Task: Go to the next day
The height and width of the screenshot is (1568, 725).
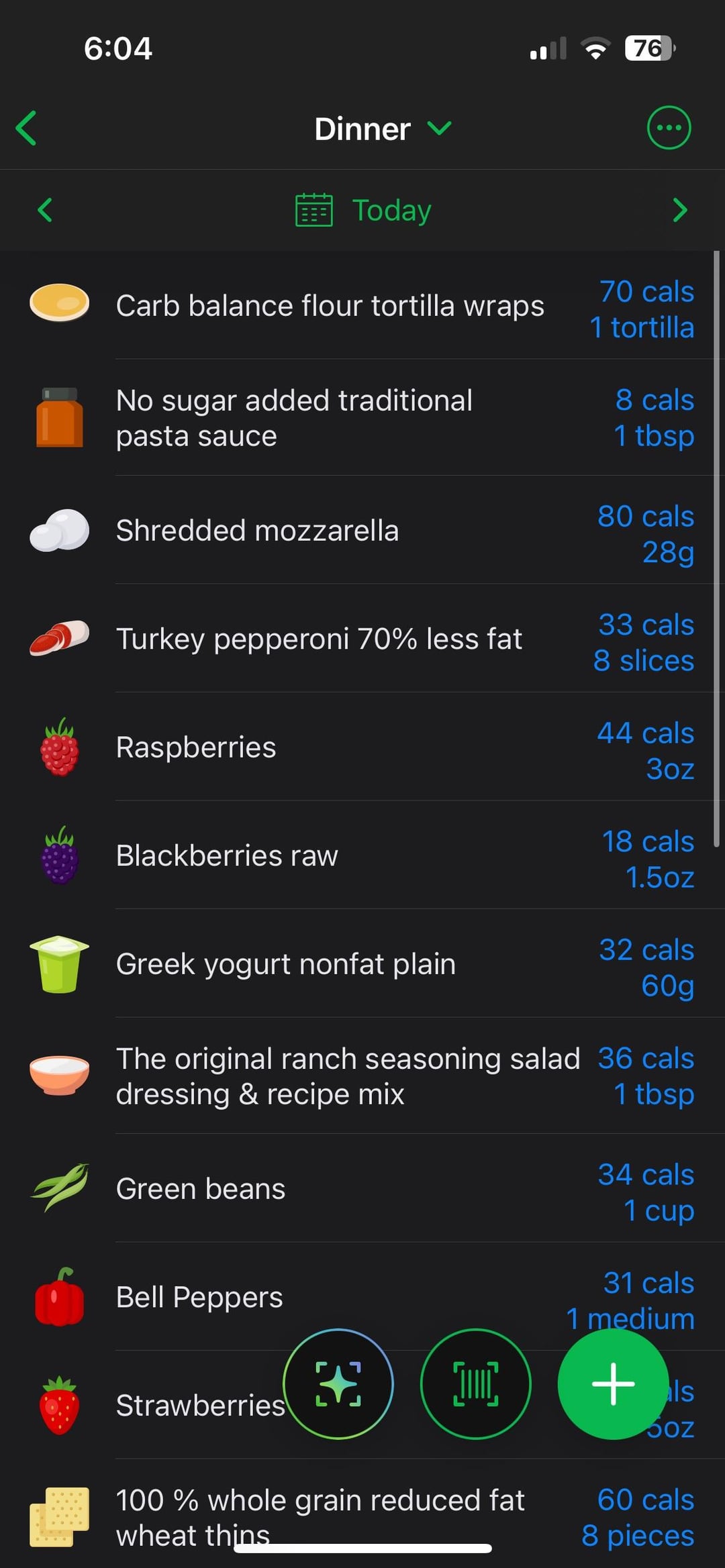Action: click(x=680, y=210)
